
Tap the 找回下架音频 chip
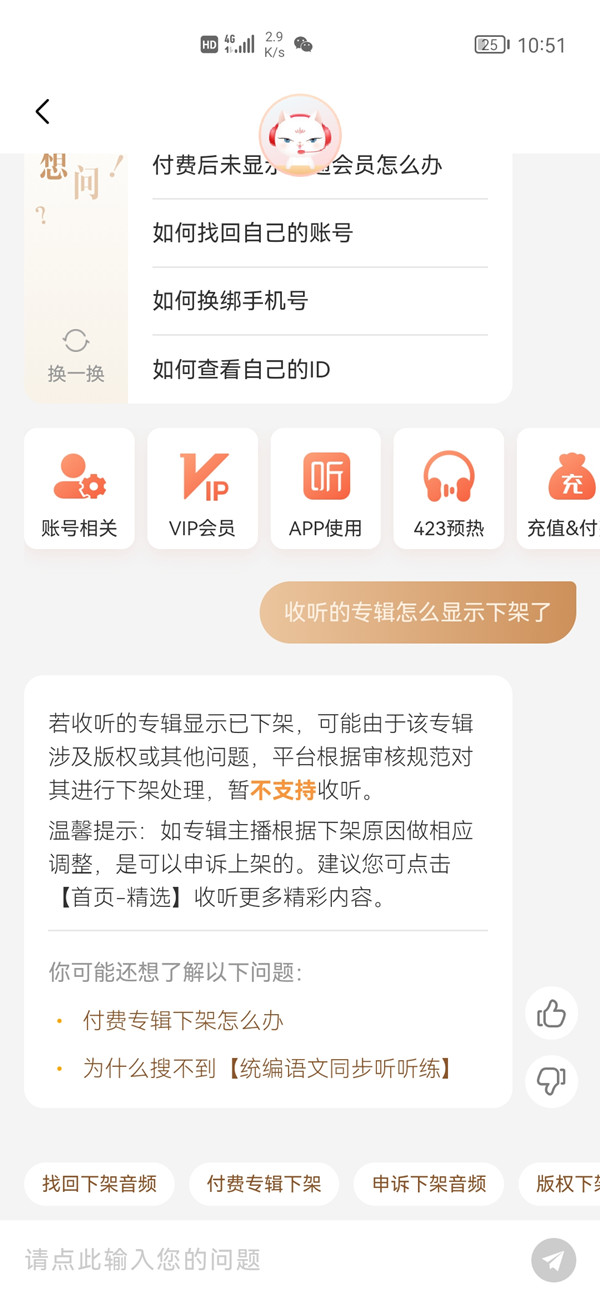click(x=99, y=1184)
